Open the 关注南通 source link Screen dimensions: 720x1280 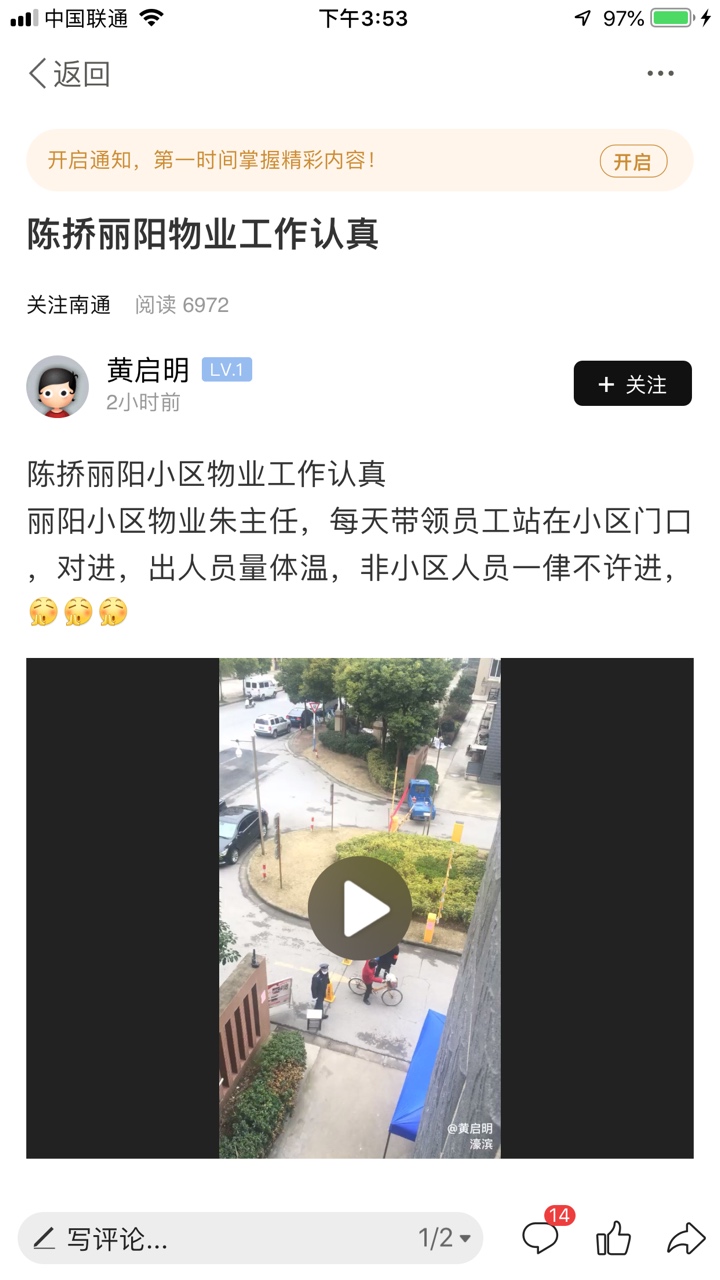[69, 305]
